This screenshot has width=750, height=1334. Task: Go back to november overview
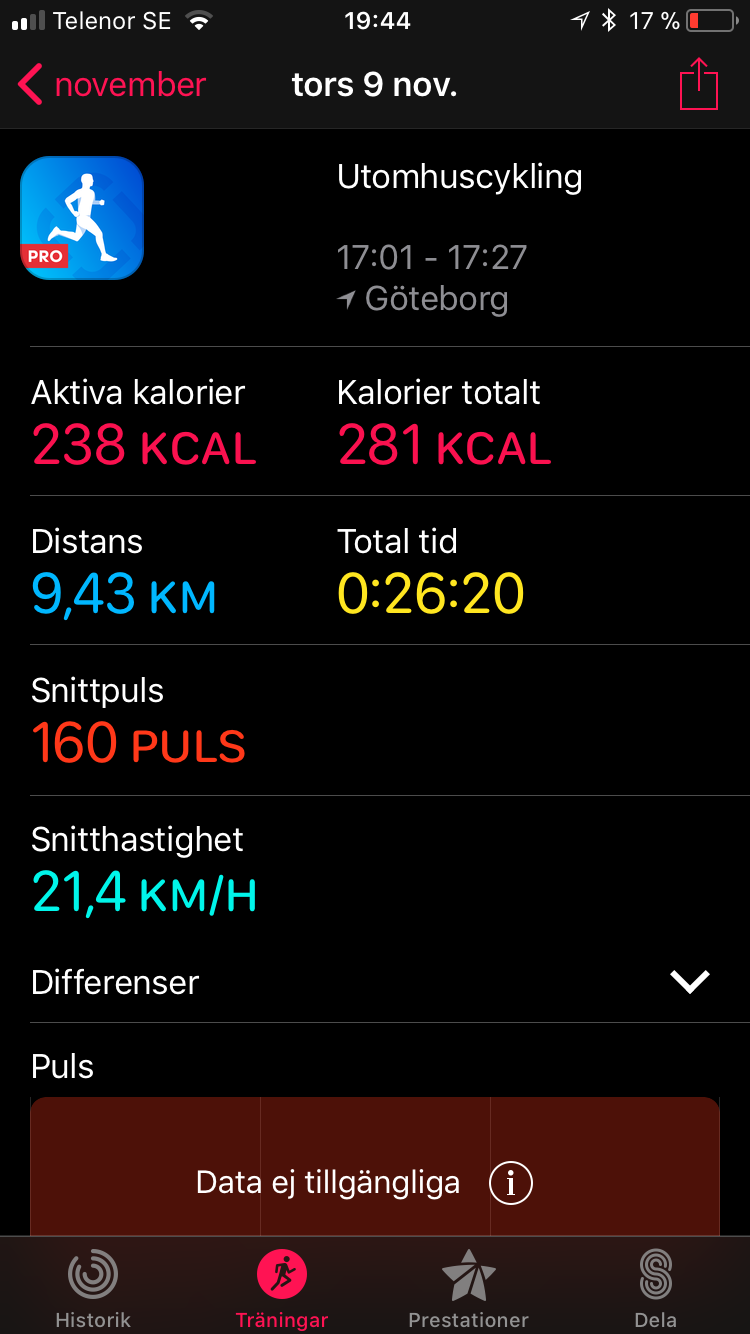(x=110, y=85)
